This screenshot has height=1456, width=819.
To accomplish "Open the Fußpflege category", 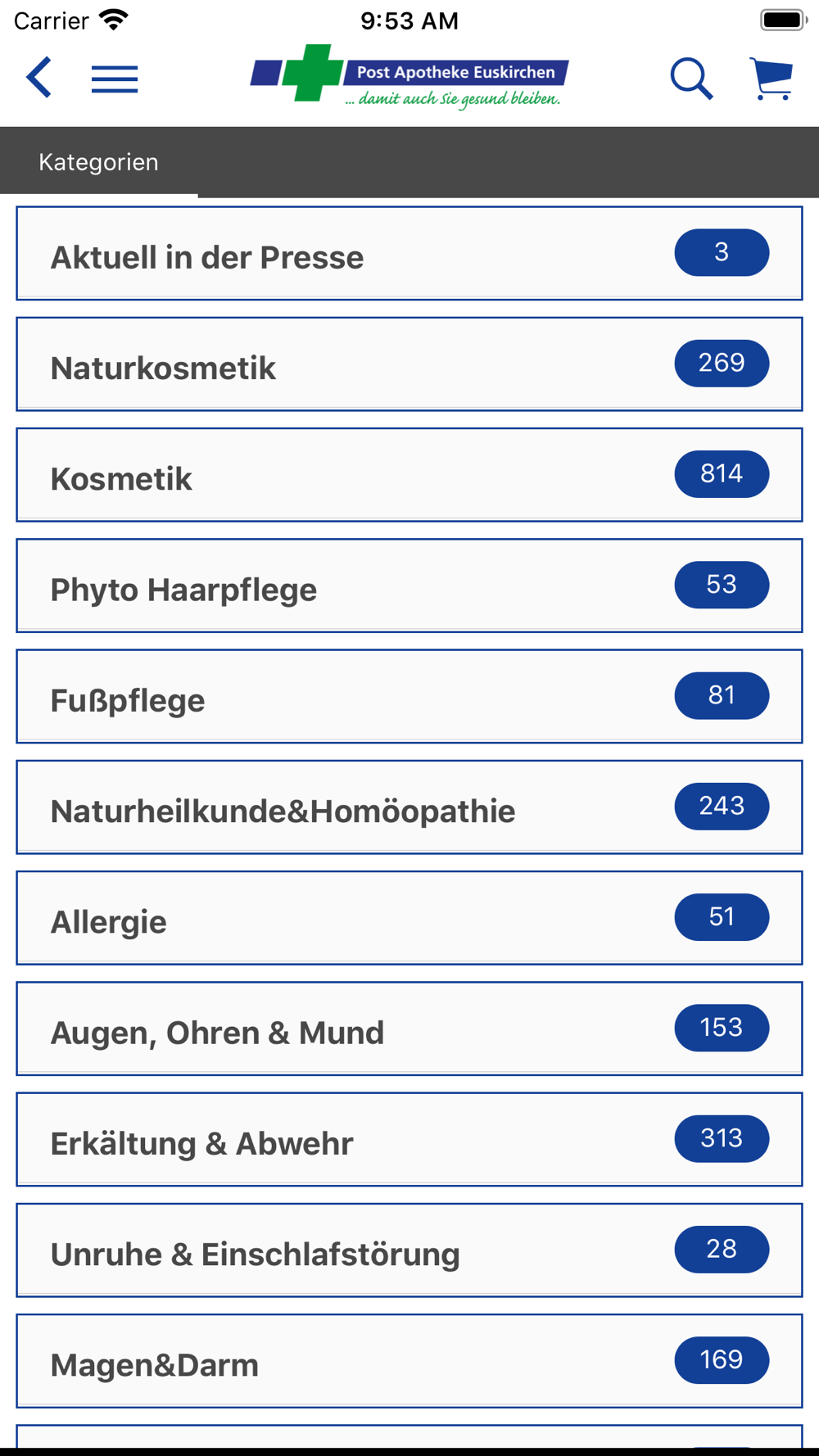I will tap(409, 696).
